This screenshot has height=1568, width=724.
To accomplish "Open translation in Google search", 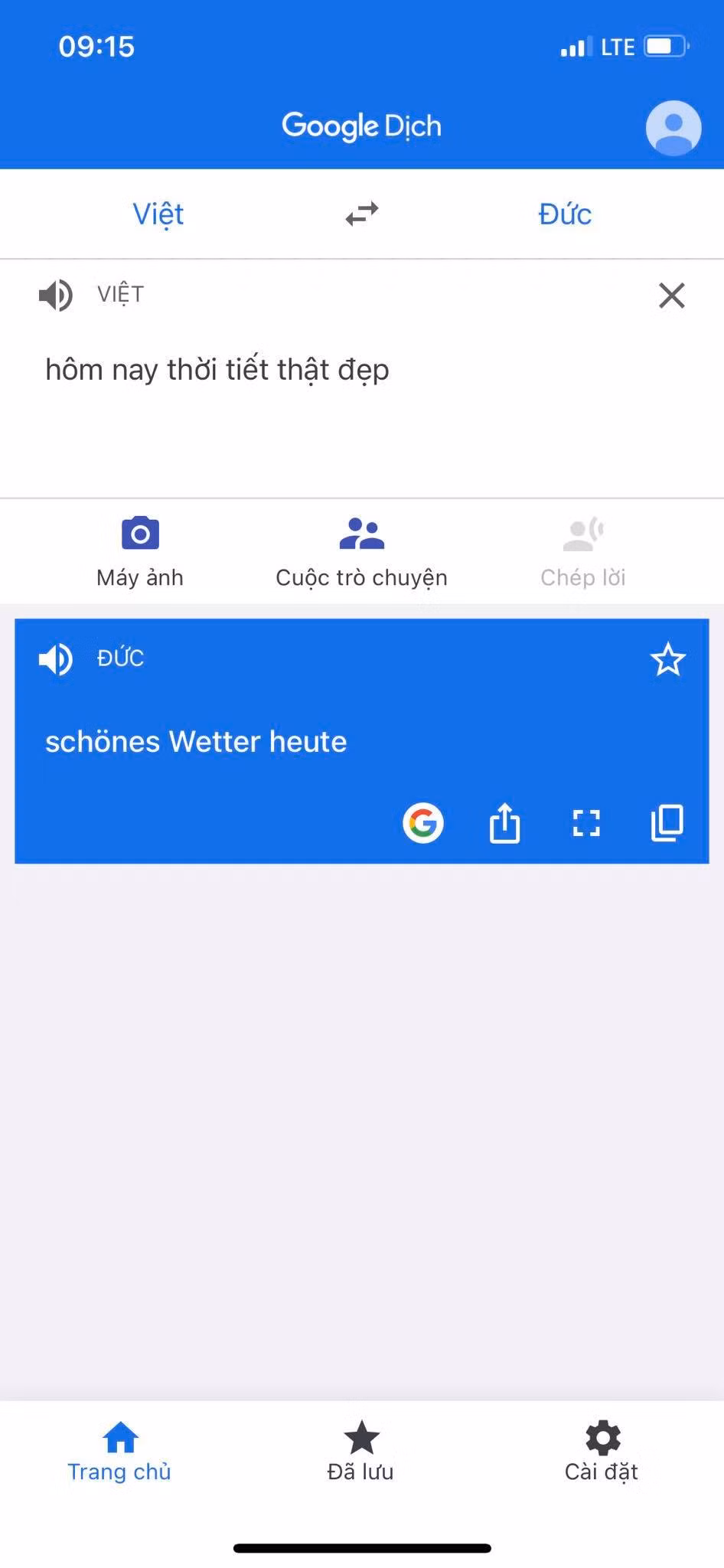I will (x=423, y=823).
